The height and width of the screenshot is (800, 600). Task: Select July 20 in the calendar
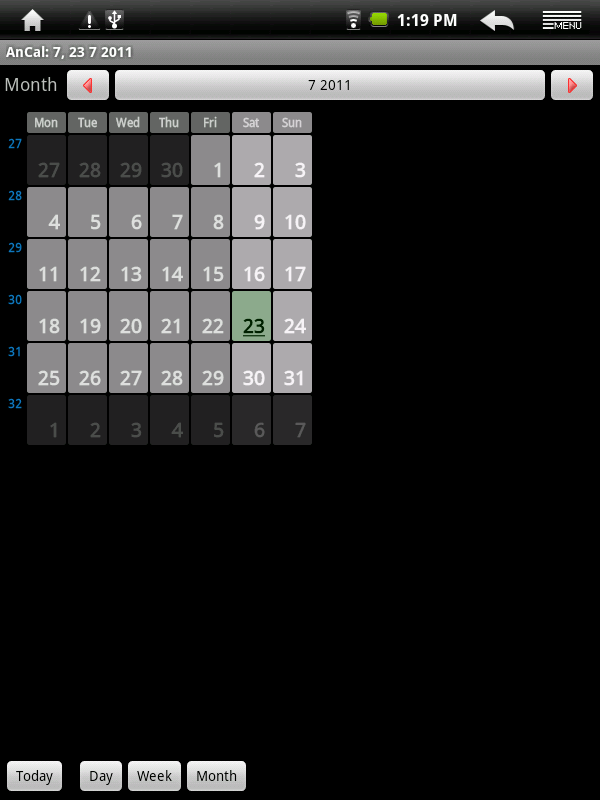(129, 316)
